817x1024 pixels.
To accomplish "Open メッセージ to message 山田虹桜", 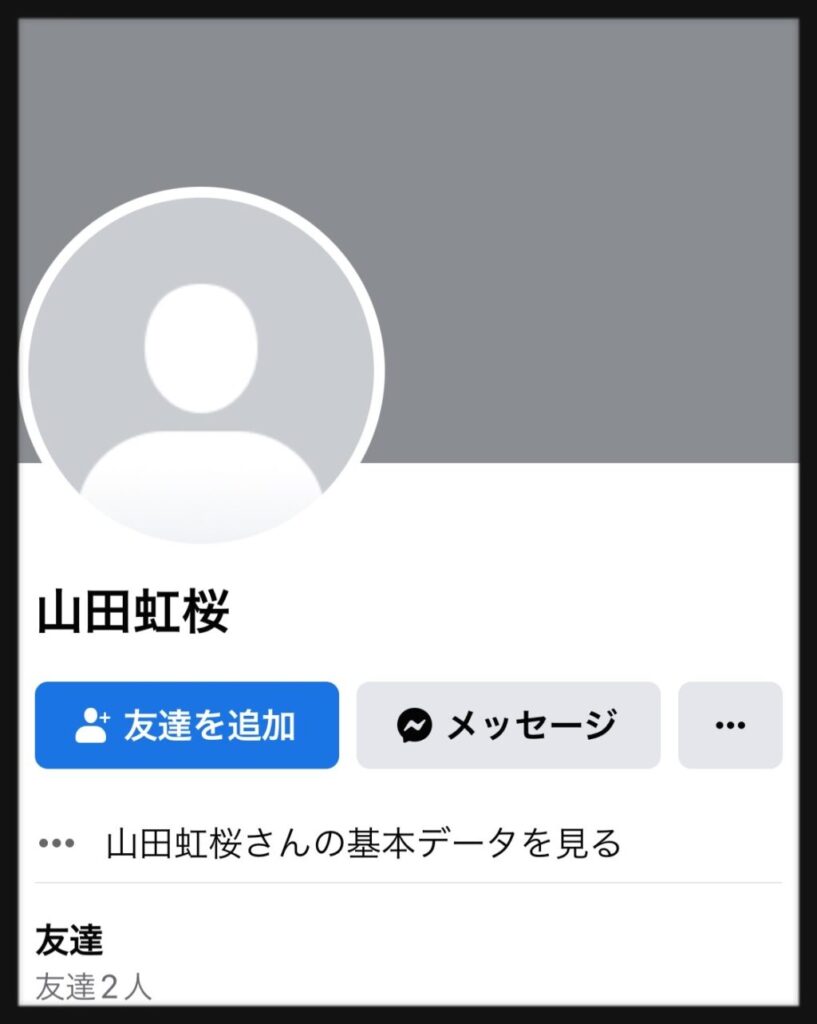I will (508, 725).
